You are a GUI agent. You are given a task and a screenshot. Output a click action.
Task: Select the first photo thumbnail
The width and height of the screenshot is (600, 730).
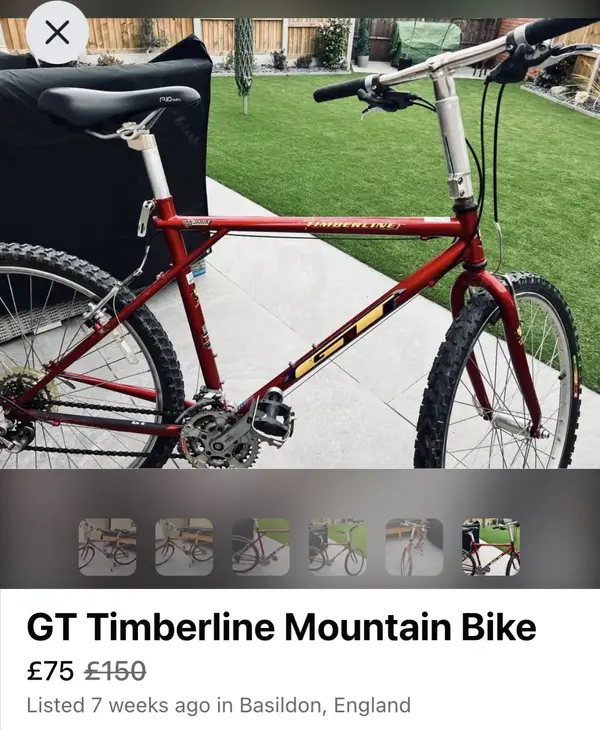pos(107,547)
